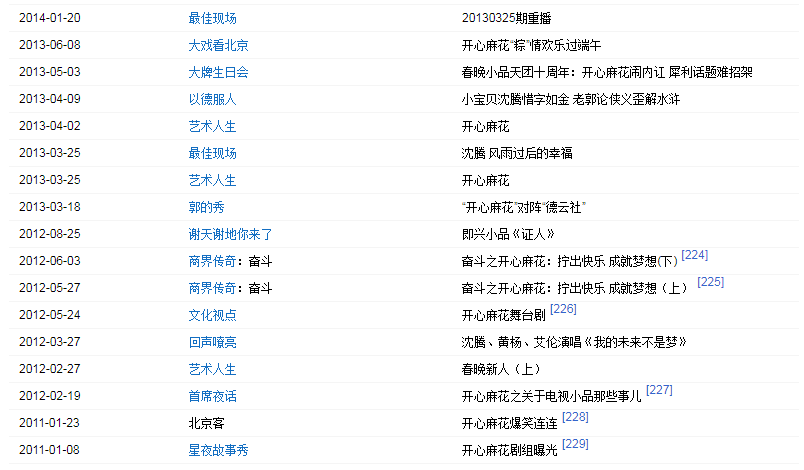This screenshot has height=470, width=804.
Task: Jump to reference [225]
Action: coord(710,282)
